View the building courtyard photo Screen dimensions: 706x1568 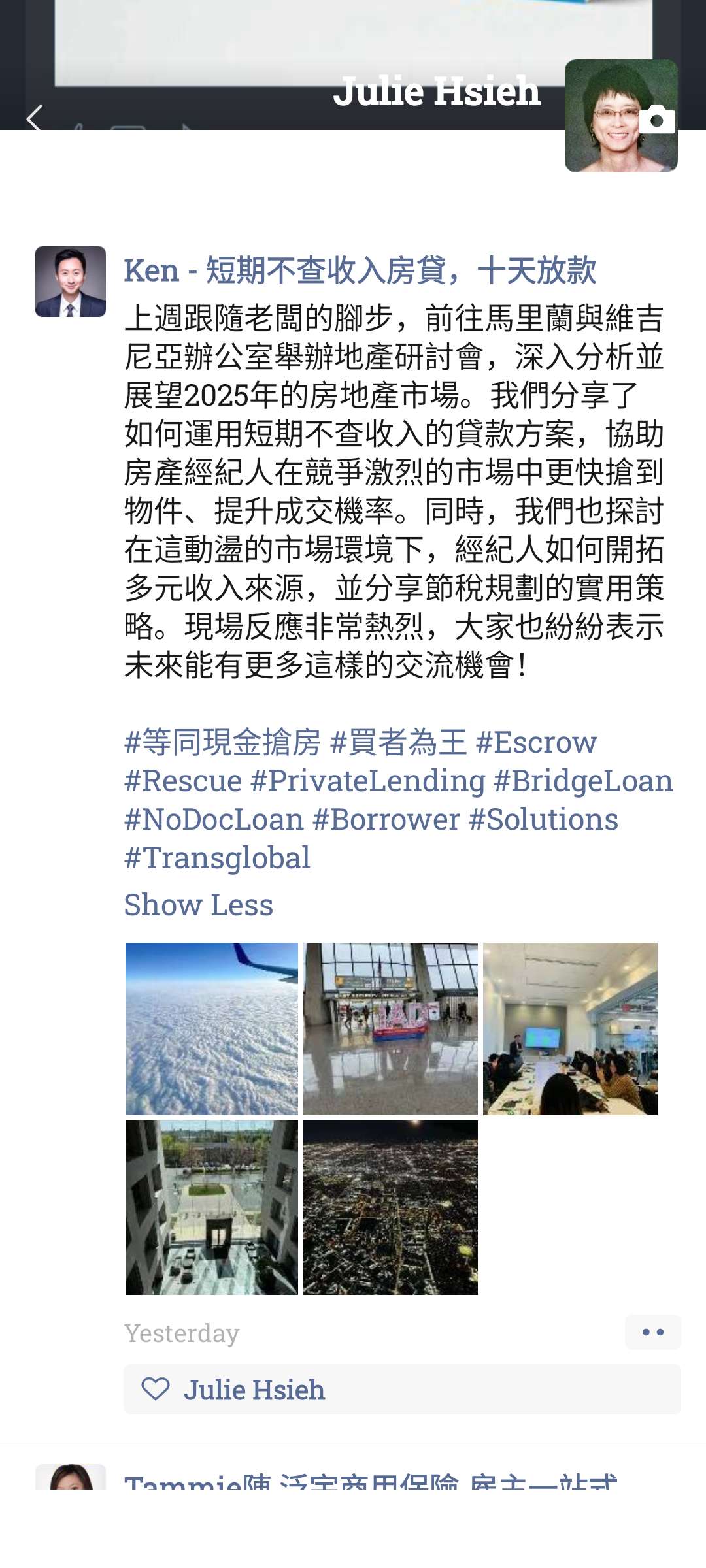(x=212, y=1207)
